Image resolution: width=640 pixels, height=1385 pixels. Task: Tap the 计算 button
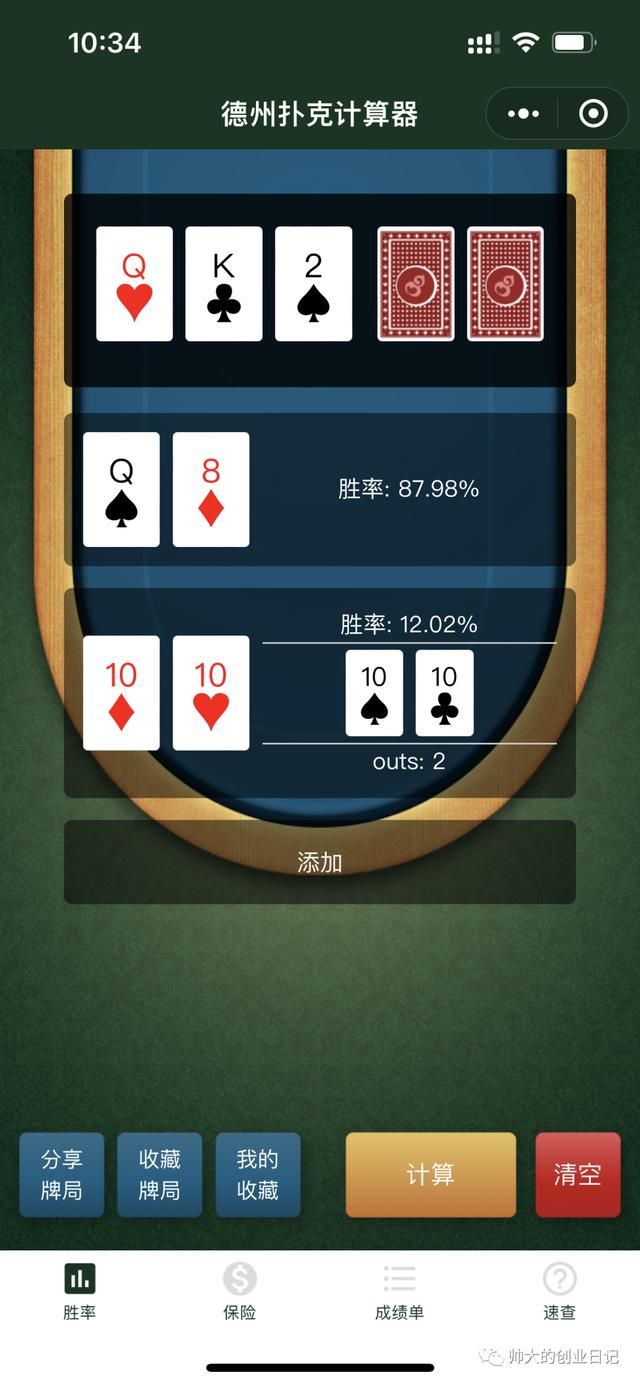[x=430, y=1175]
